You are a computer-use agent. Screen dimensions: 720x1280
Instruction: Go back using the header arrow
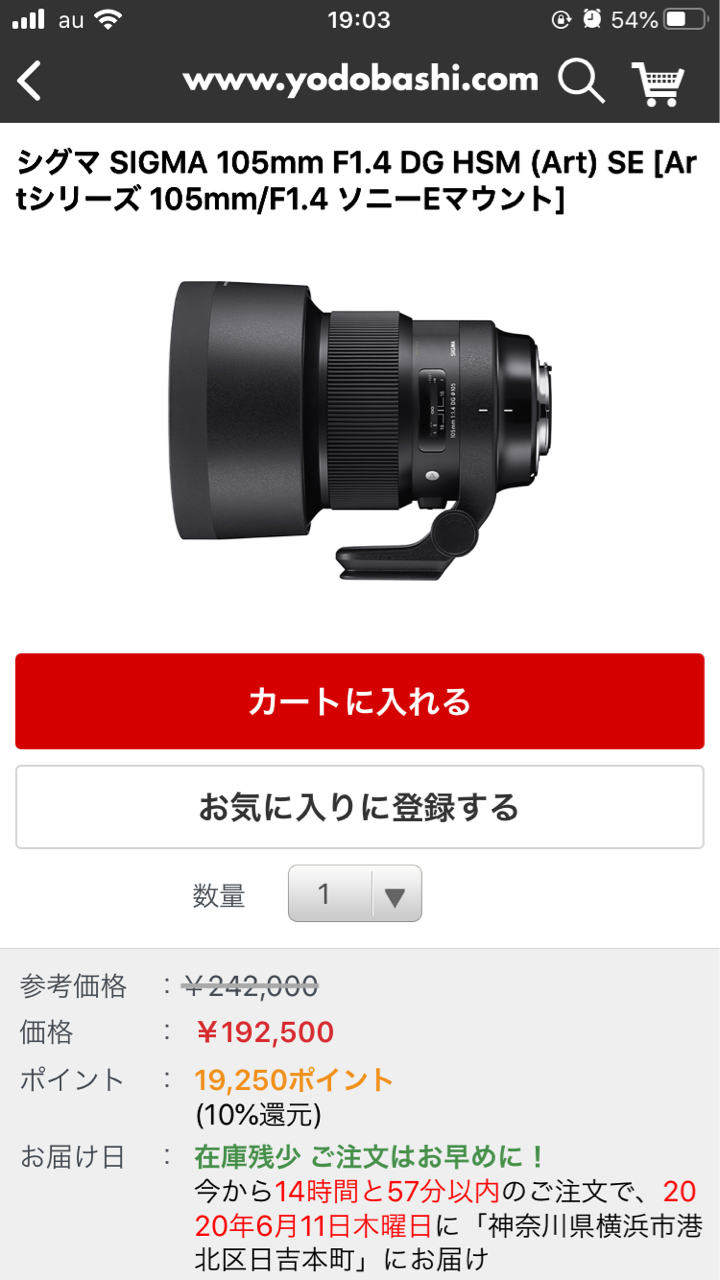(30, 80)
